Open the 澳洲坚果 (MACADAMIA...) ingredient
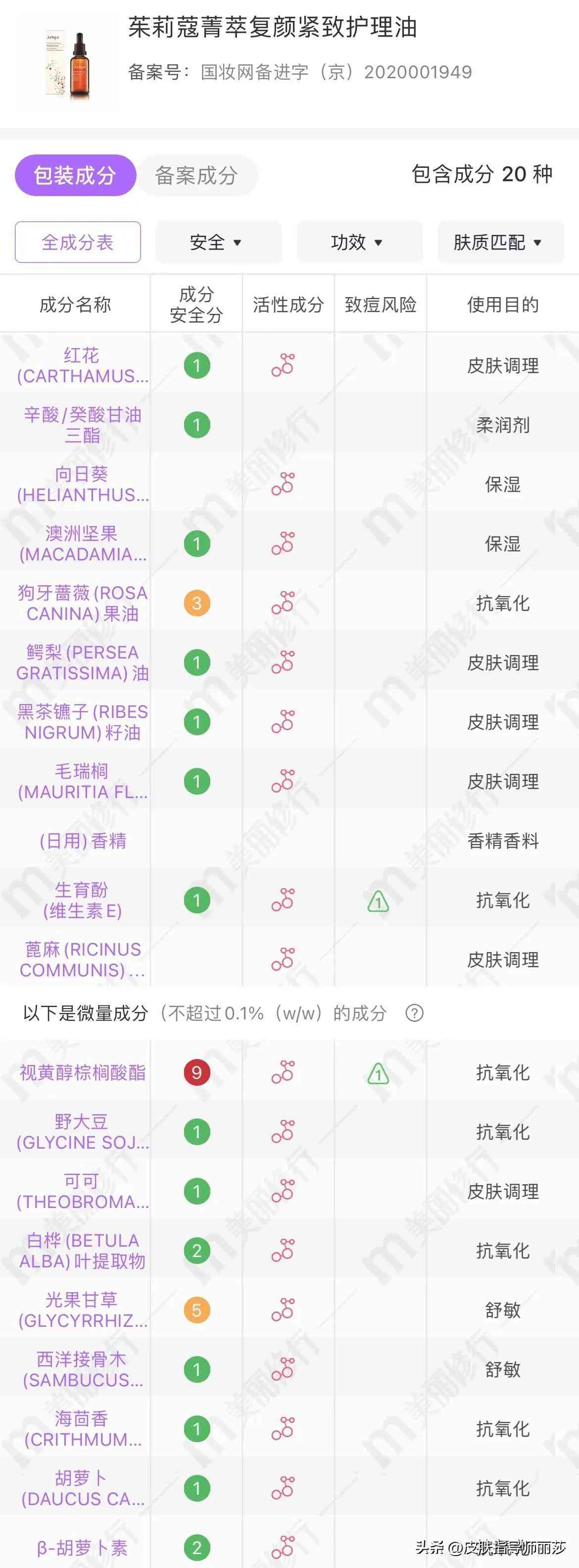Screen dimensions: 579x1568 coord(82,544)
